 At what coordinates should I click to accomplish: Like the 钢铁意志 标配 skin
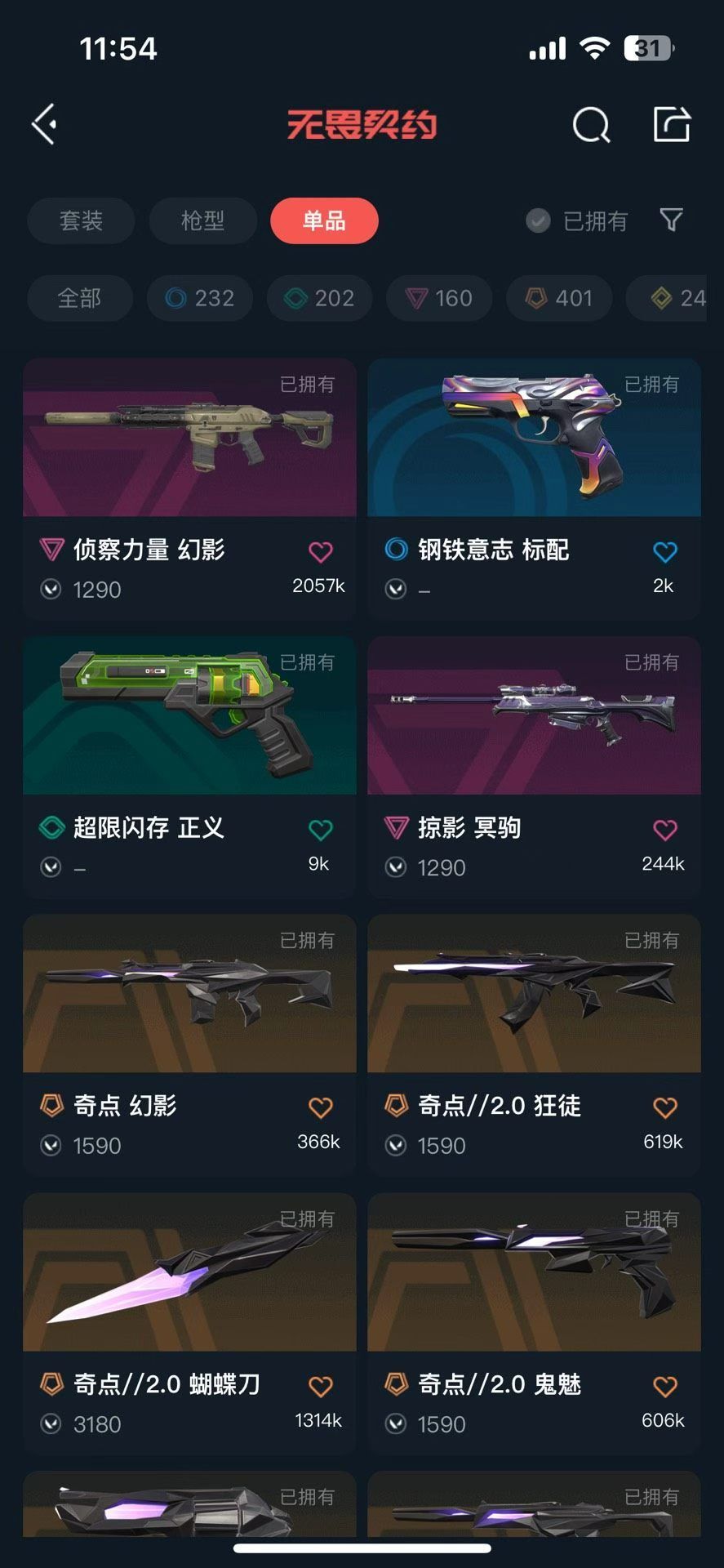(665, 552)
